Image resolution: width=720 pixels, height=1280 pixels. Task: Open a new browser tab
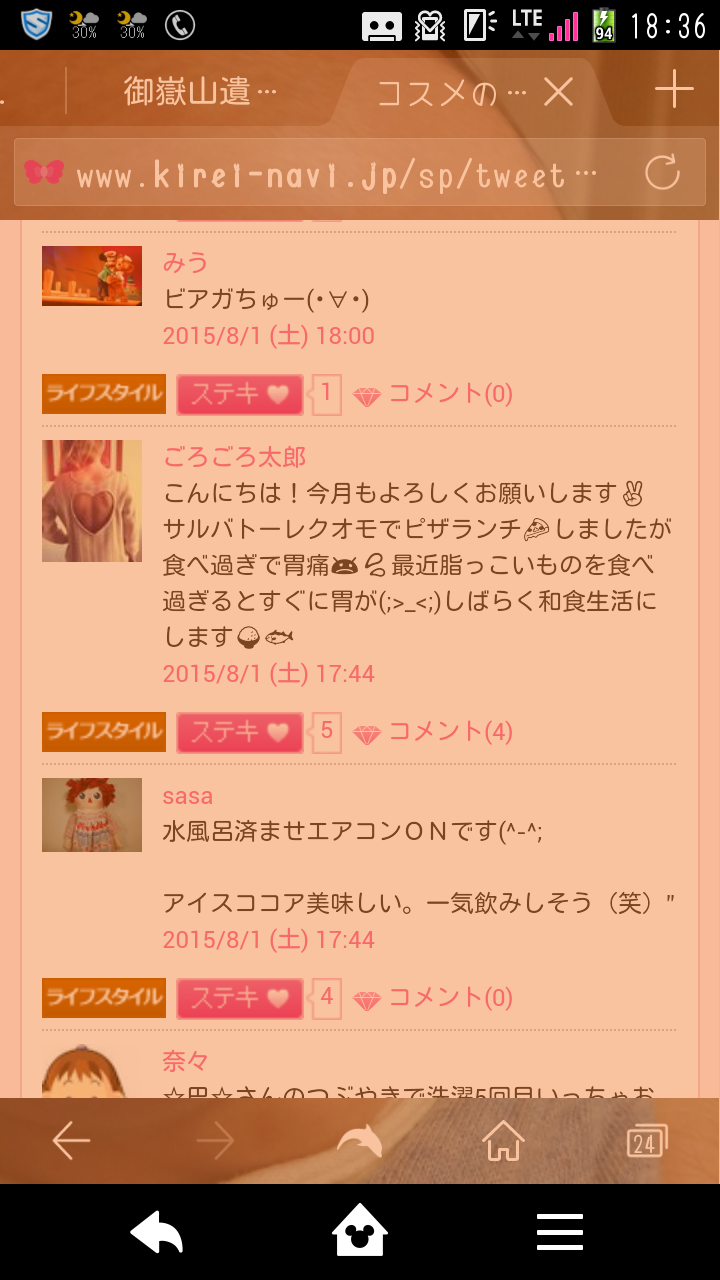click(674, 91)
